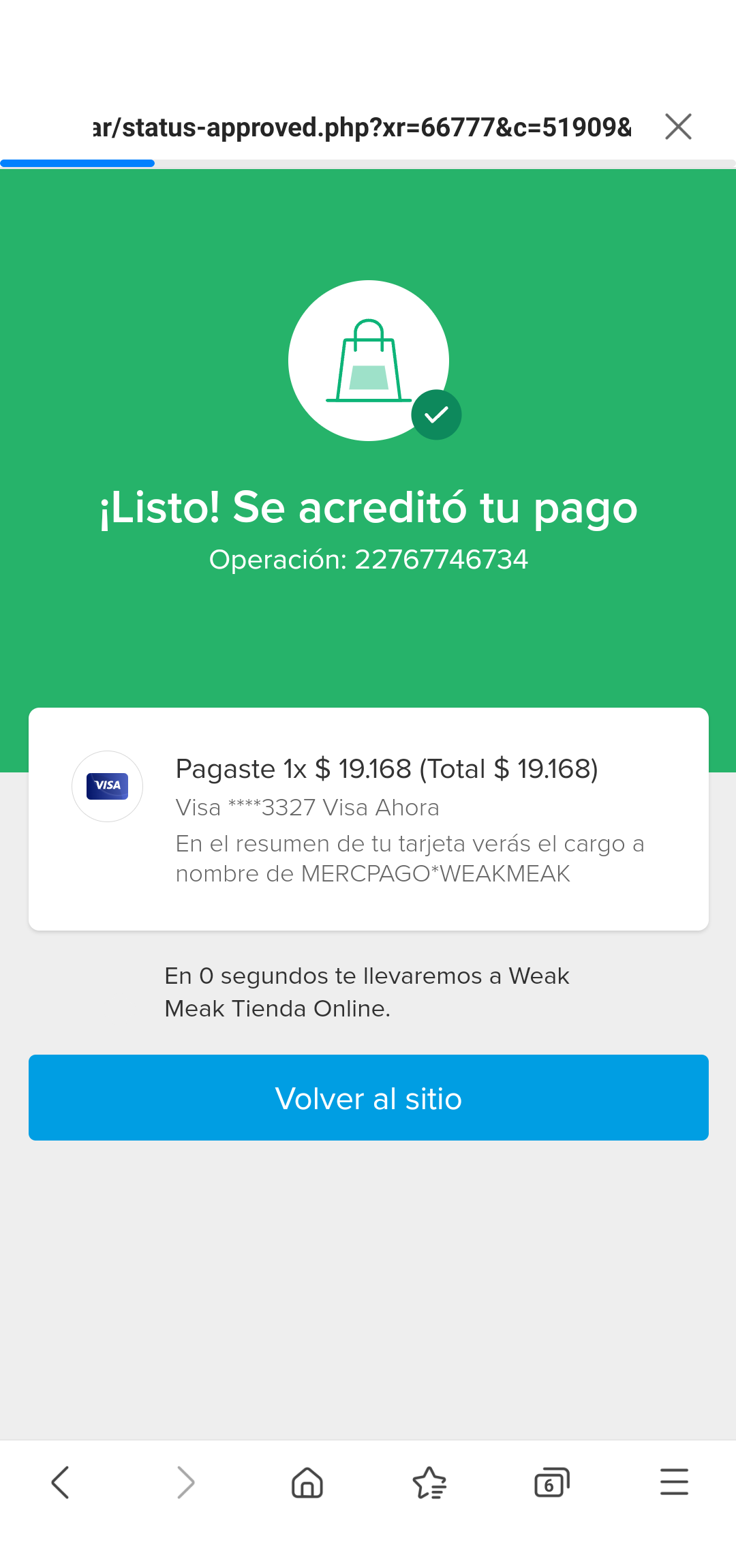Open the browser home page
Screen dimensions: 736x1568
coord(307,1483)
